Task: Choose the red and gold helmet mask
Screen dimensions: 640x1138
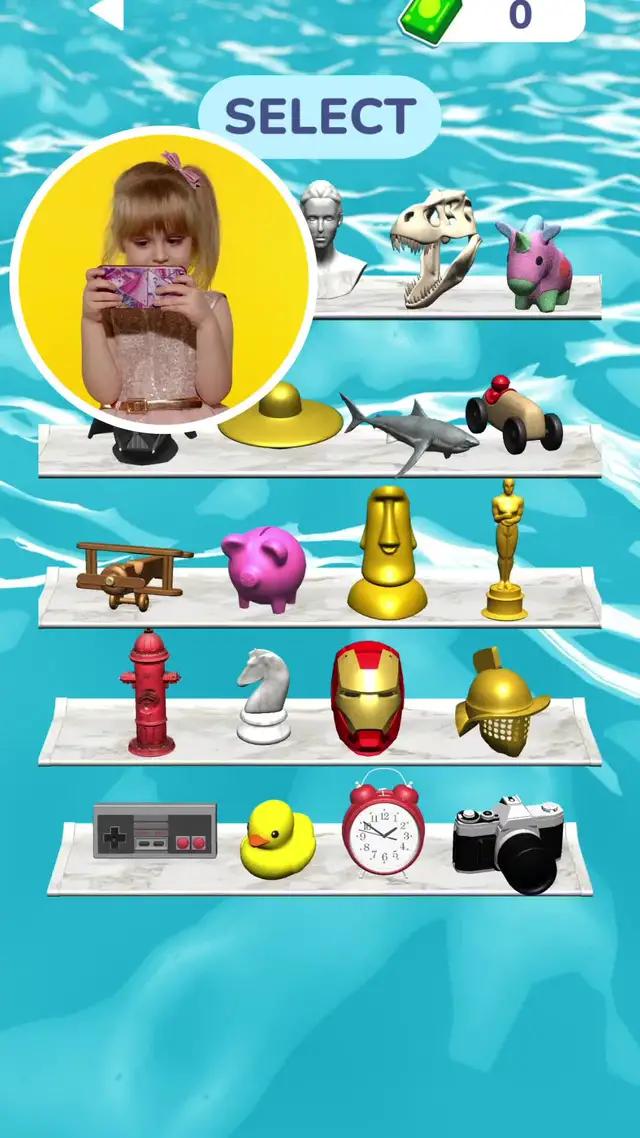Action: 367,698
